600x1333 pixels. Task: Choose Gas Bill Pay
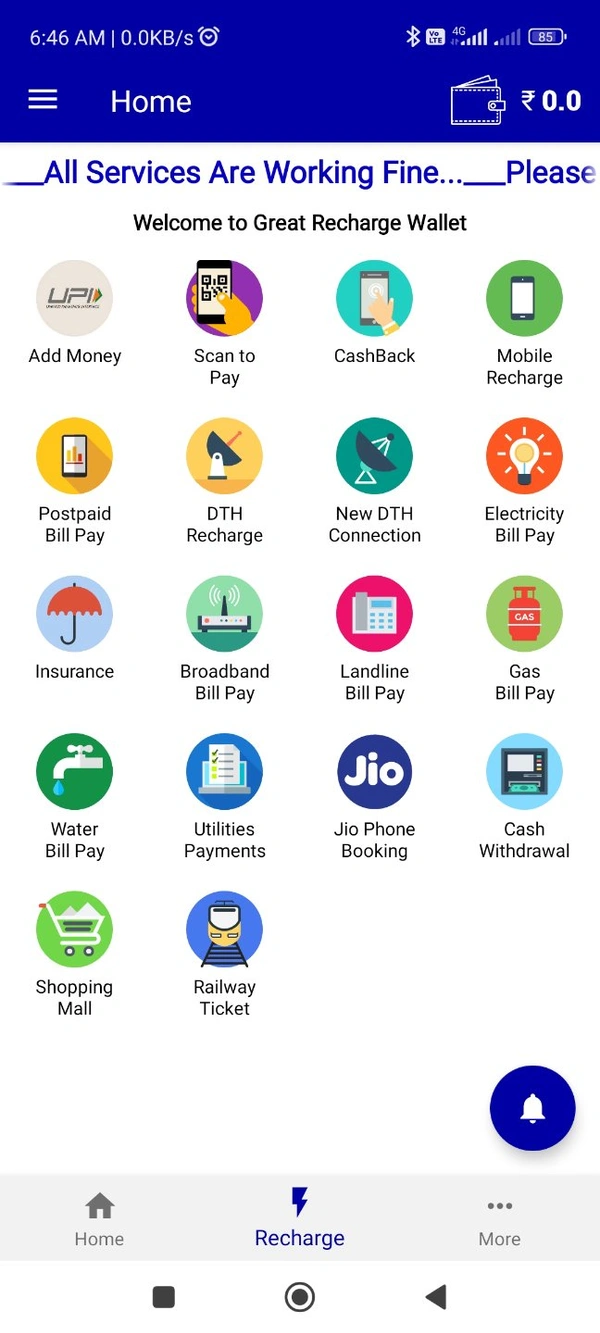[x=524, y=614]
